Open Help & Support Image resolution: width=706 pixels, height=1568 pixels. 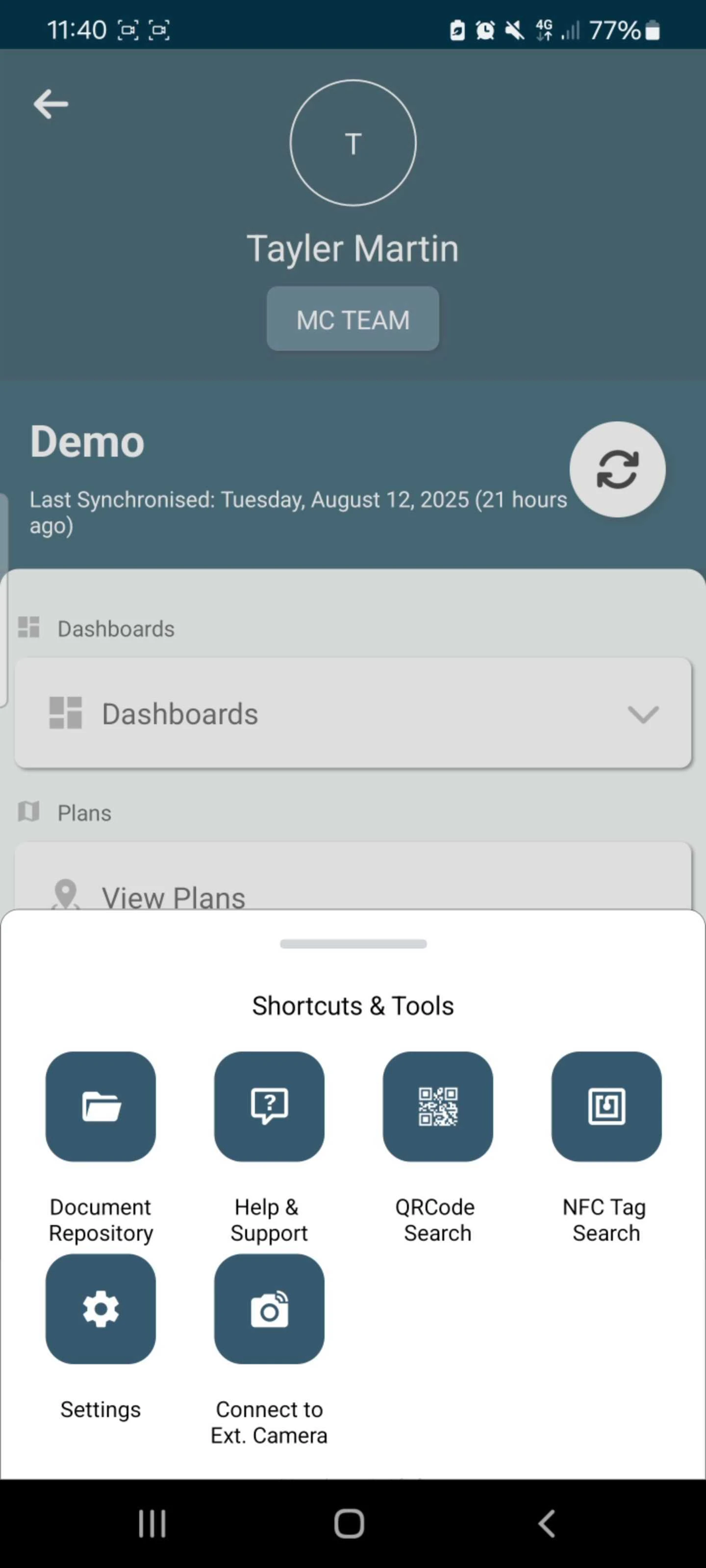(270, 1106)
